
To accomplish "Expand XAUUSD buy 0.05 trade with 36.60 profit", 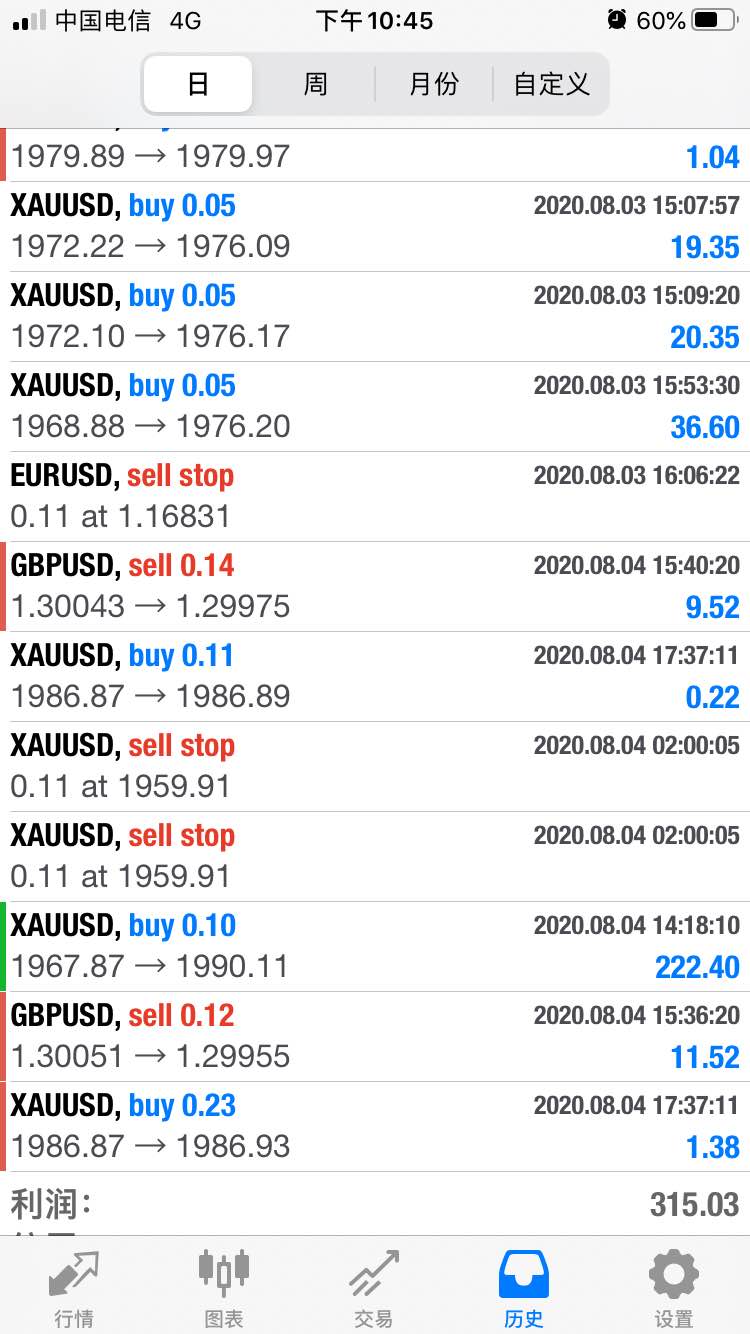I will pos(375,406).
